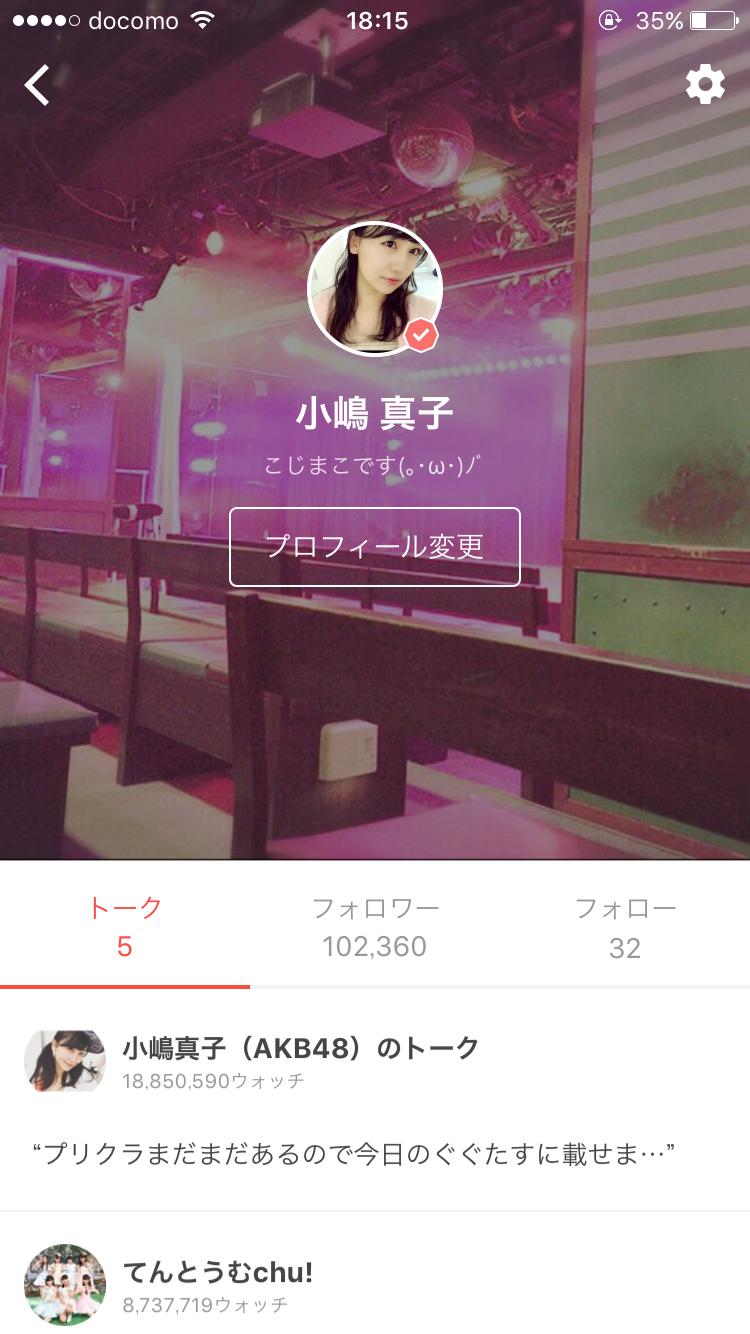Open the circular profile photo
This screenshot has height=1334, width=750.
(x=375, y=289)
